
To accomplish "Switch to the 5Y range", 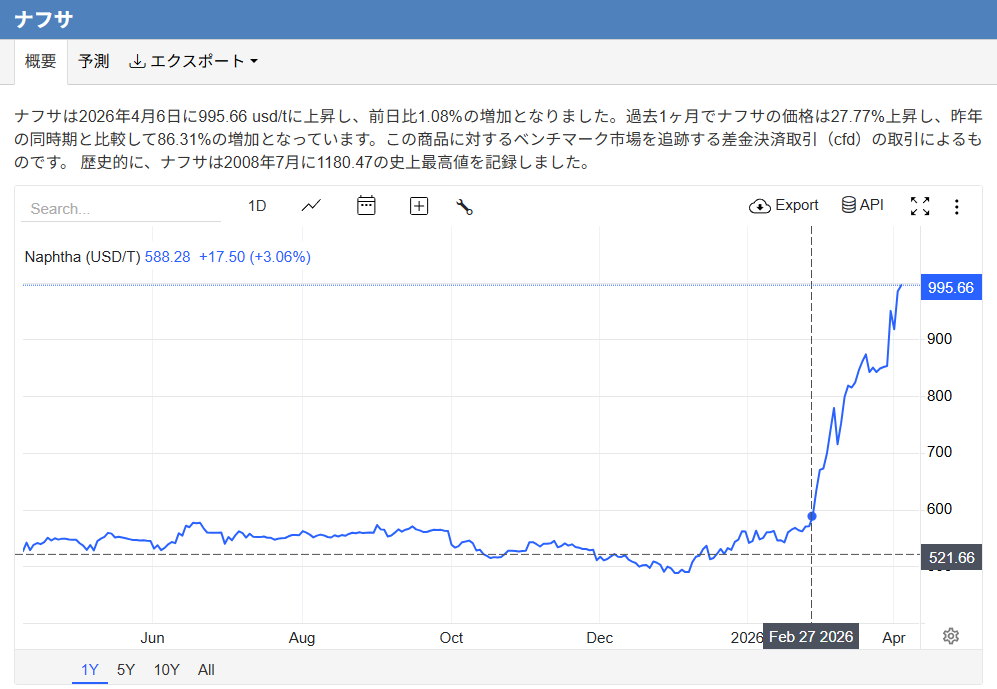I will point(126,670).
